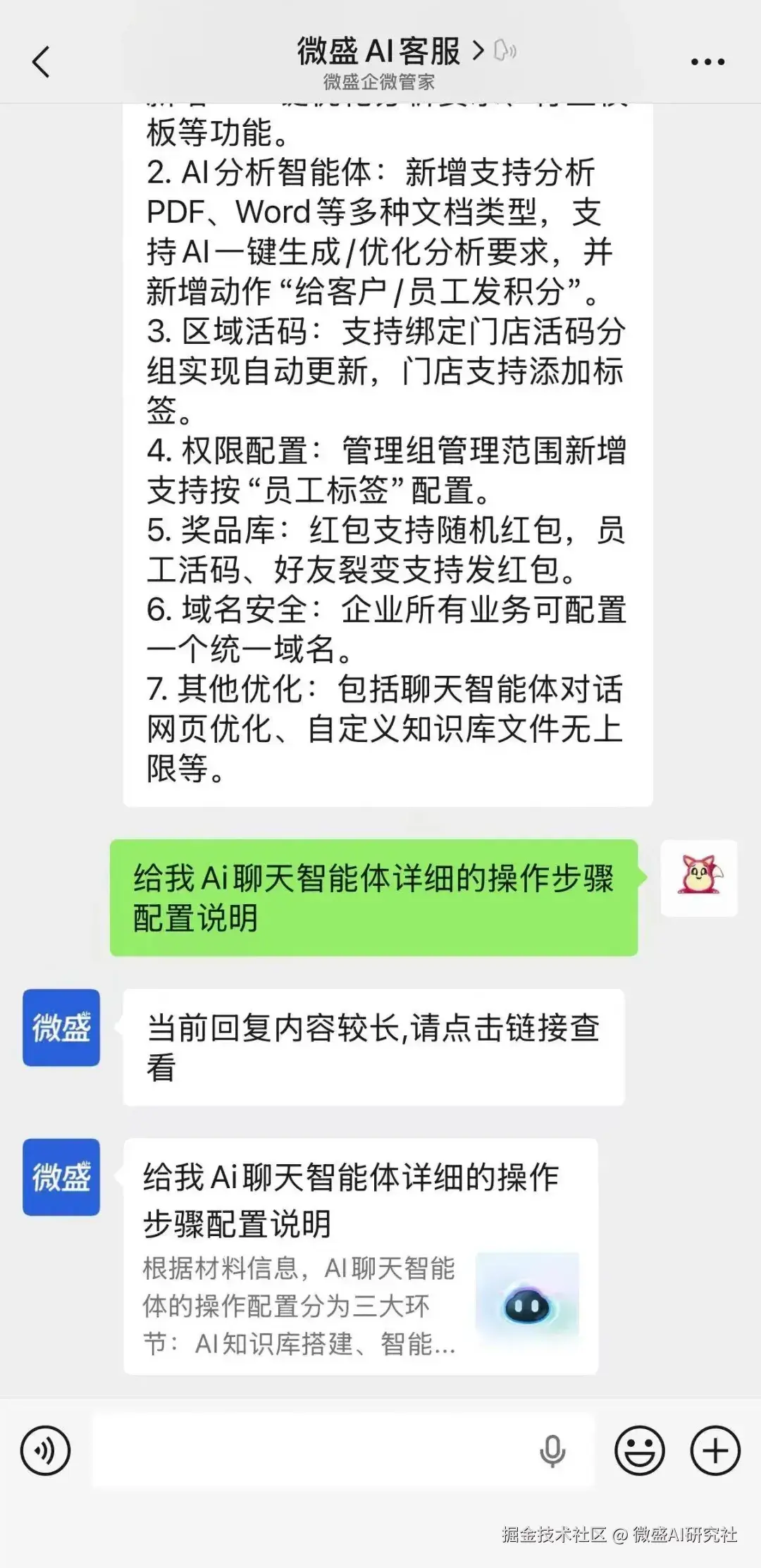Go back using the top-left arrow
The image size is (761, 1568).
click(x=42, y=62)
